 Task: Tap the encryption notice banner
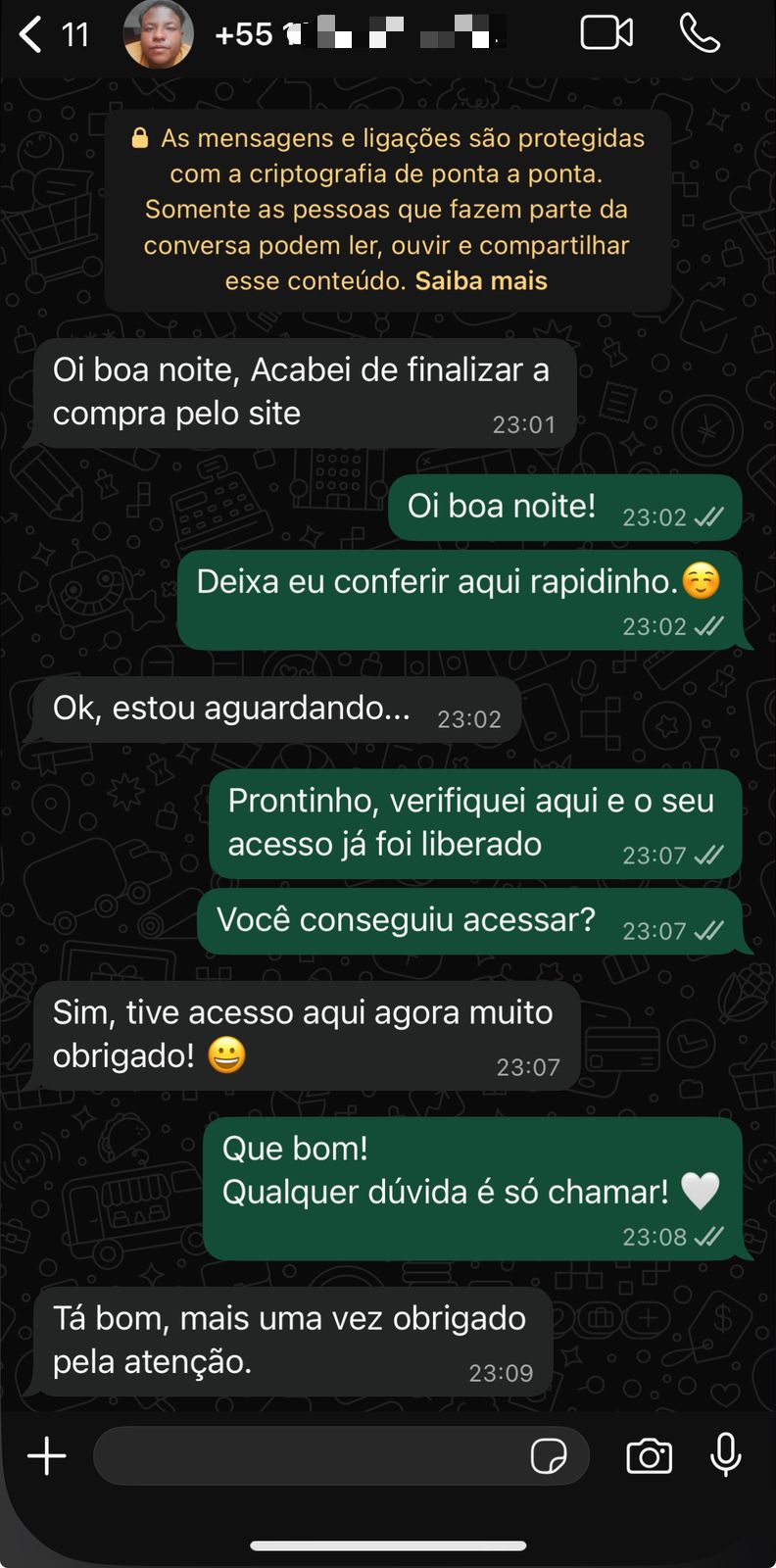[388, 209]
